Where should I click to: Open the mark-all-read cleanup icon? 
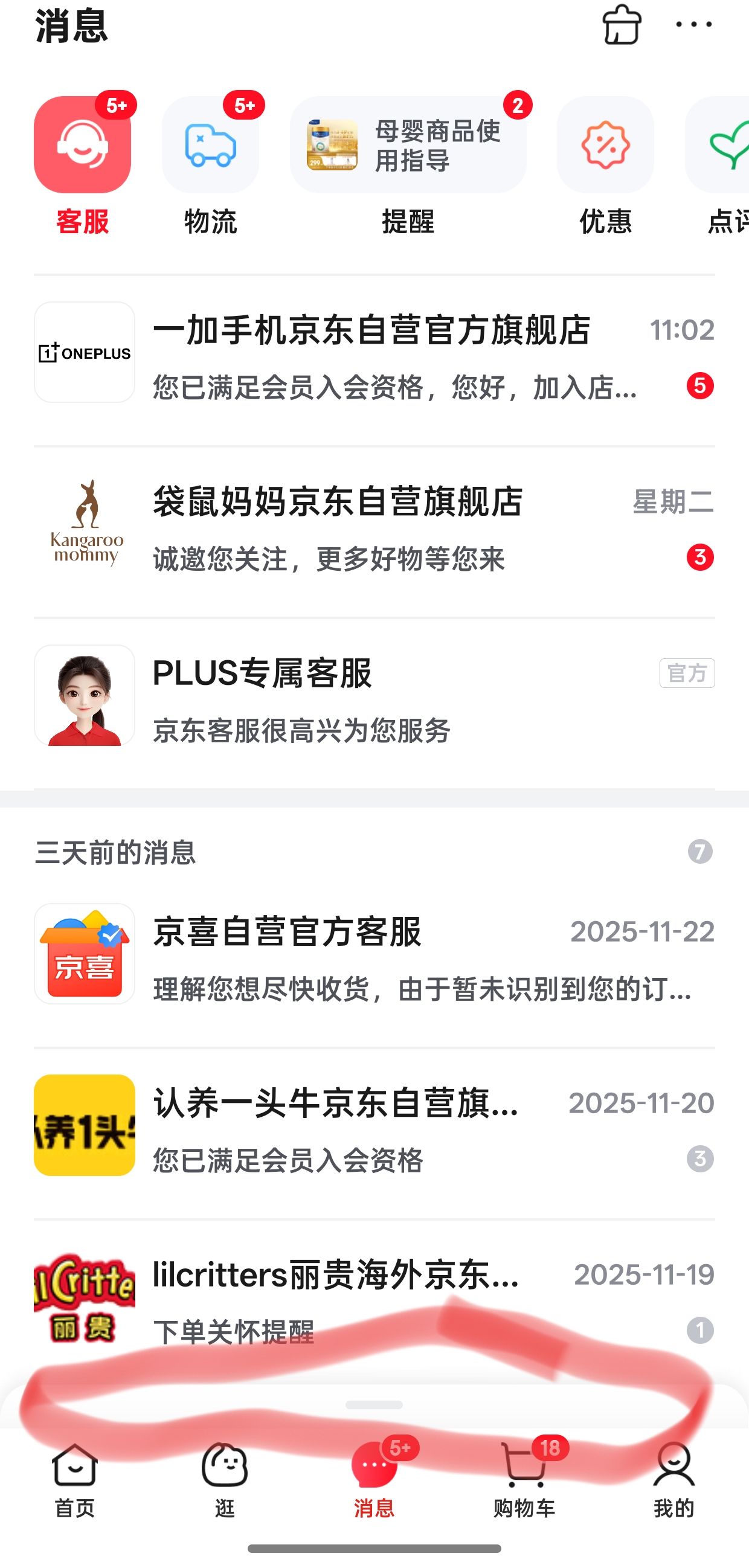coord(622,25)
